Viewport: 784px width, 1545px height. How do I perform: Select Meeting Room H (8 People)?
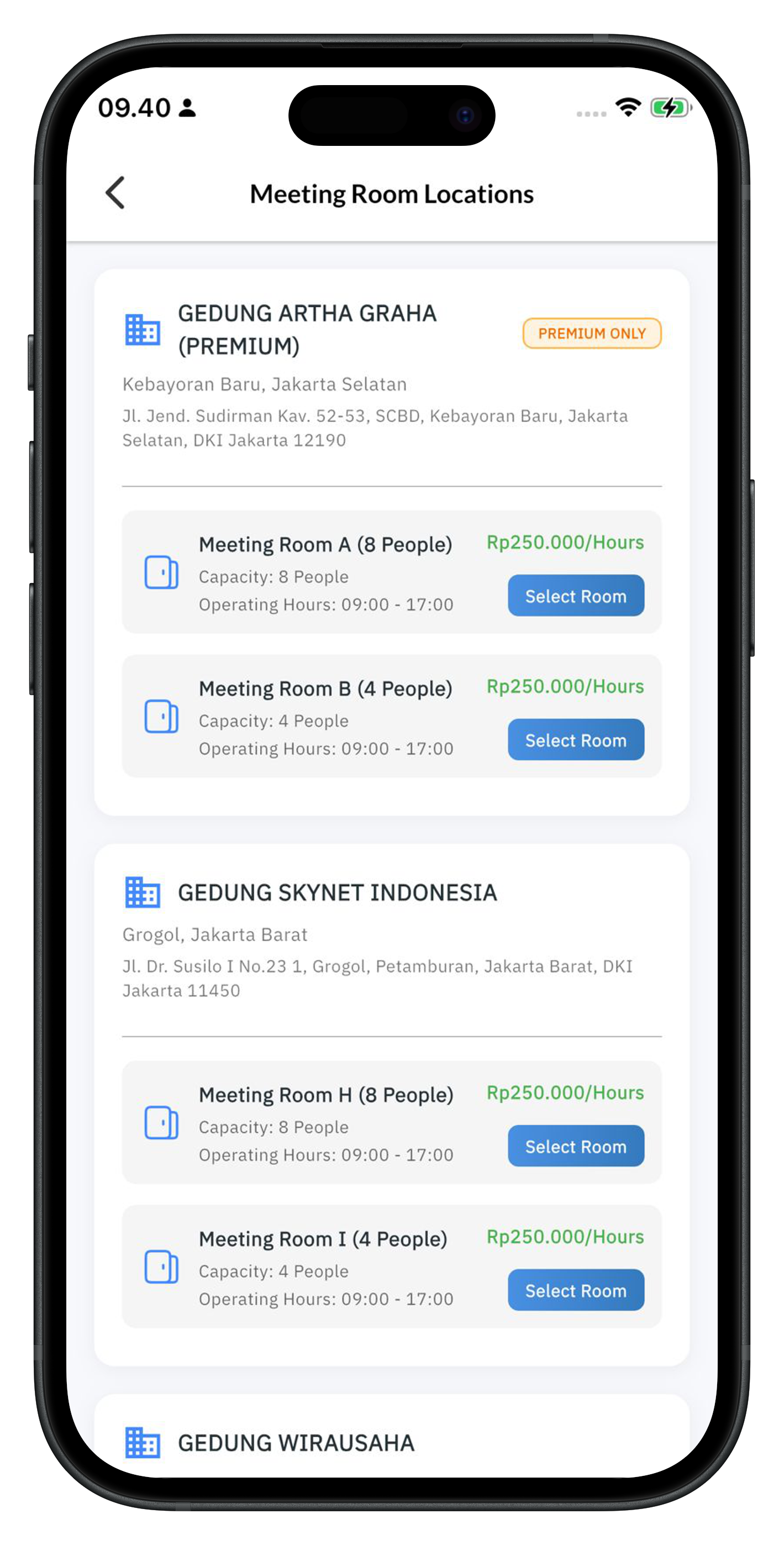pyautogui.click(x=575, y=1145)
